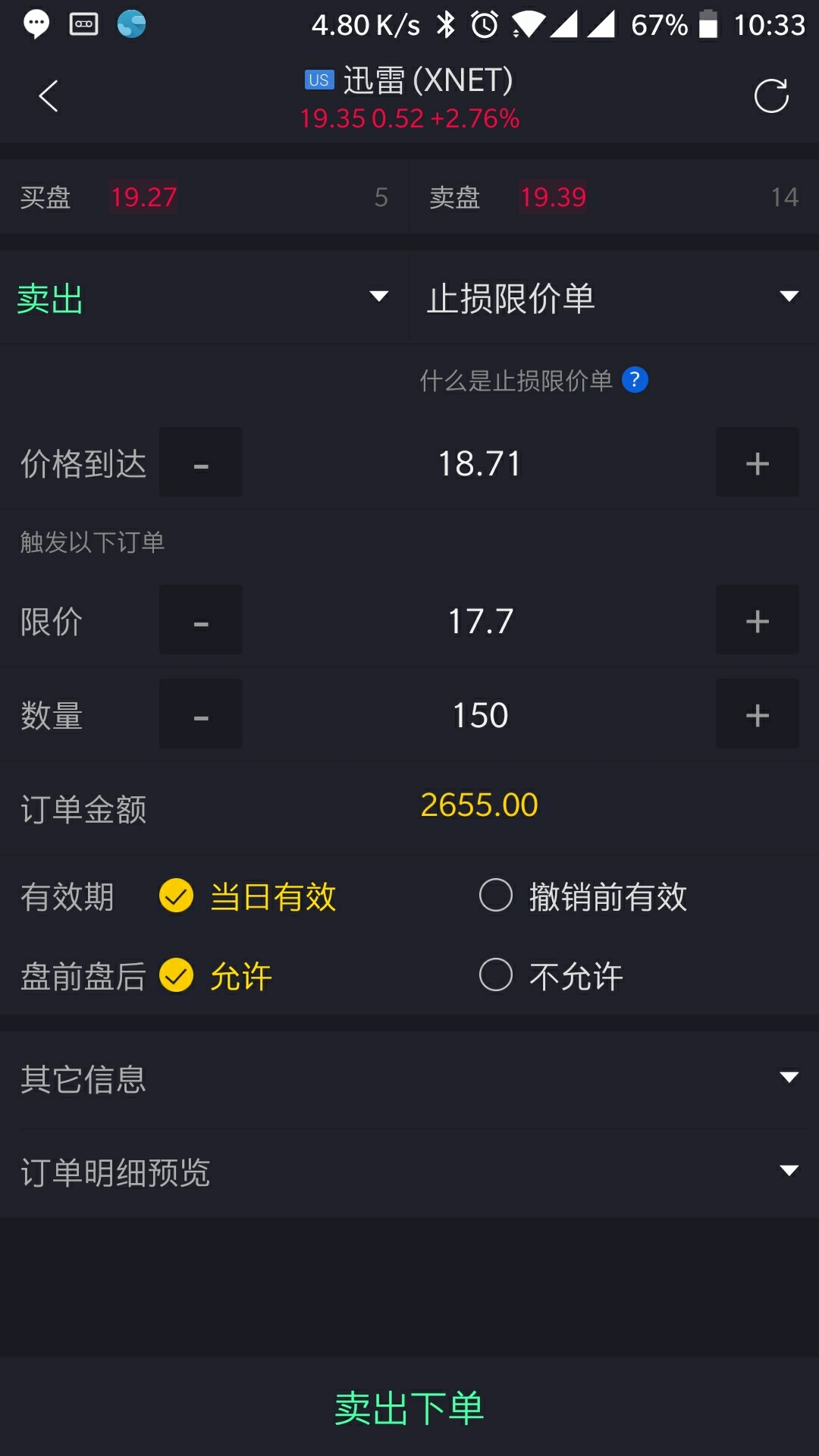
Task: Increase the 数量 quantity
Action: tap(757, 714)
